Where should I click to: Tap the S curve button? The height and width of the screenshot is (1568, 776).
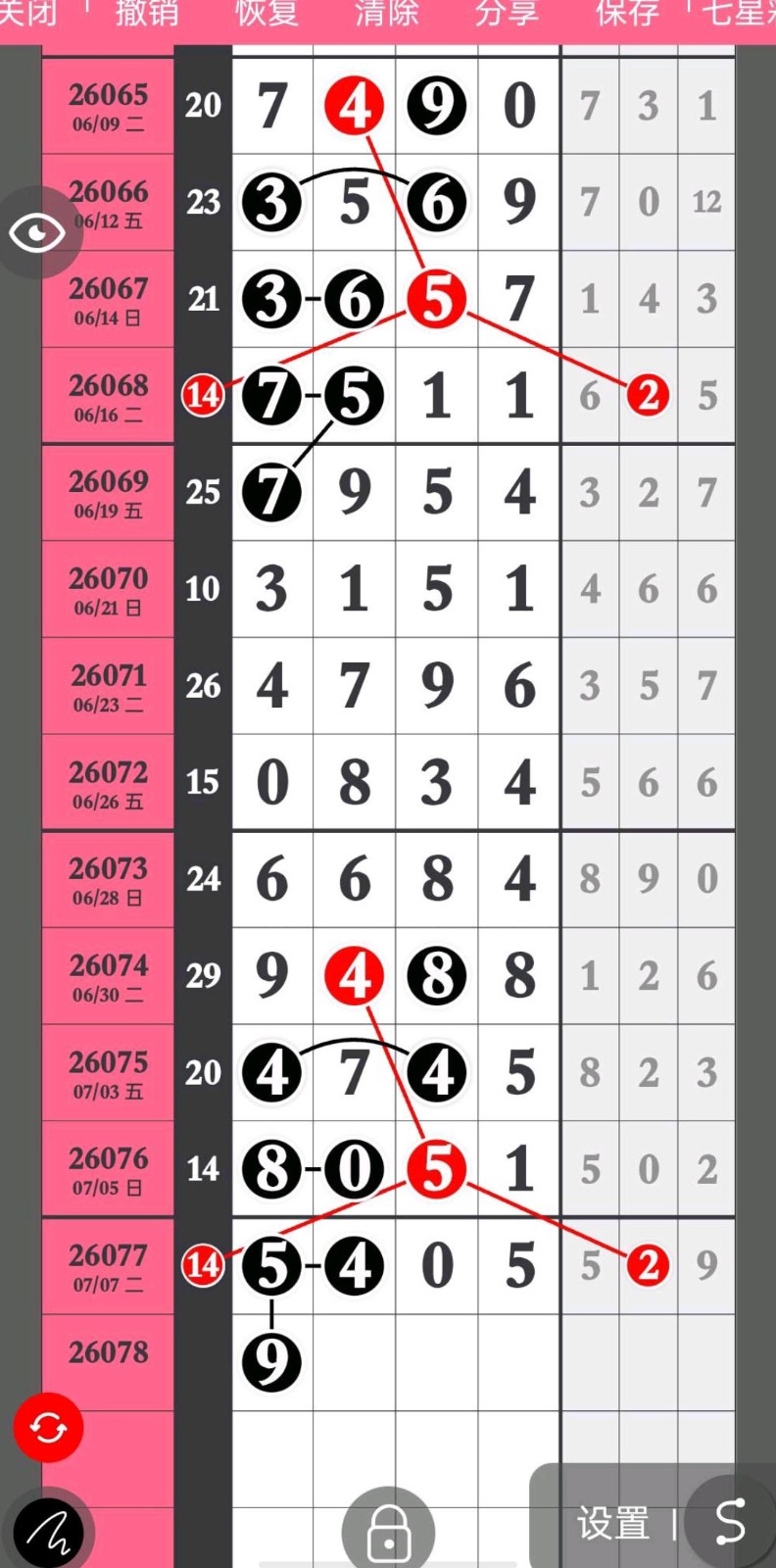730,1522
